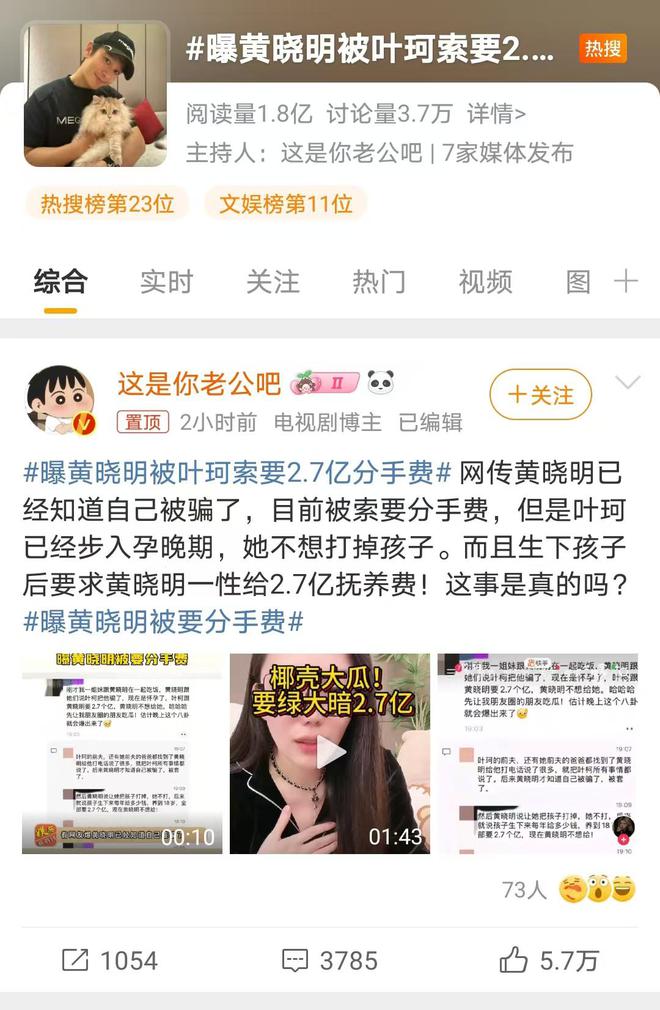Switch to the 热门 tab

point(379,282)
